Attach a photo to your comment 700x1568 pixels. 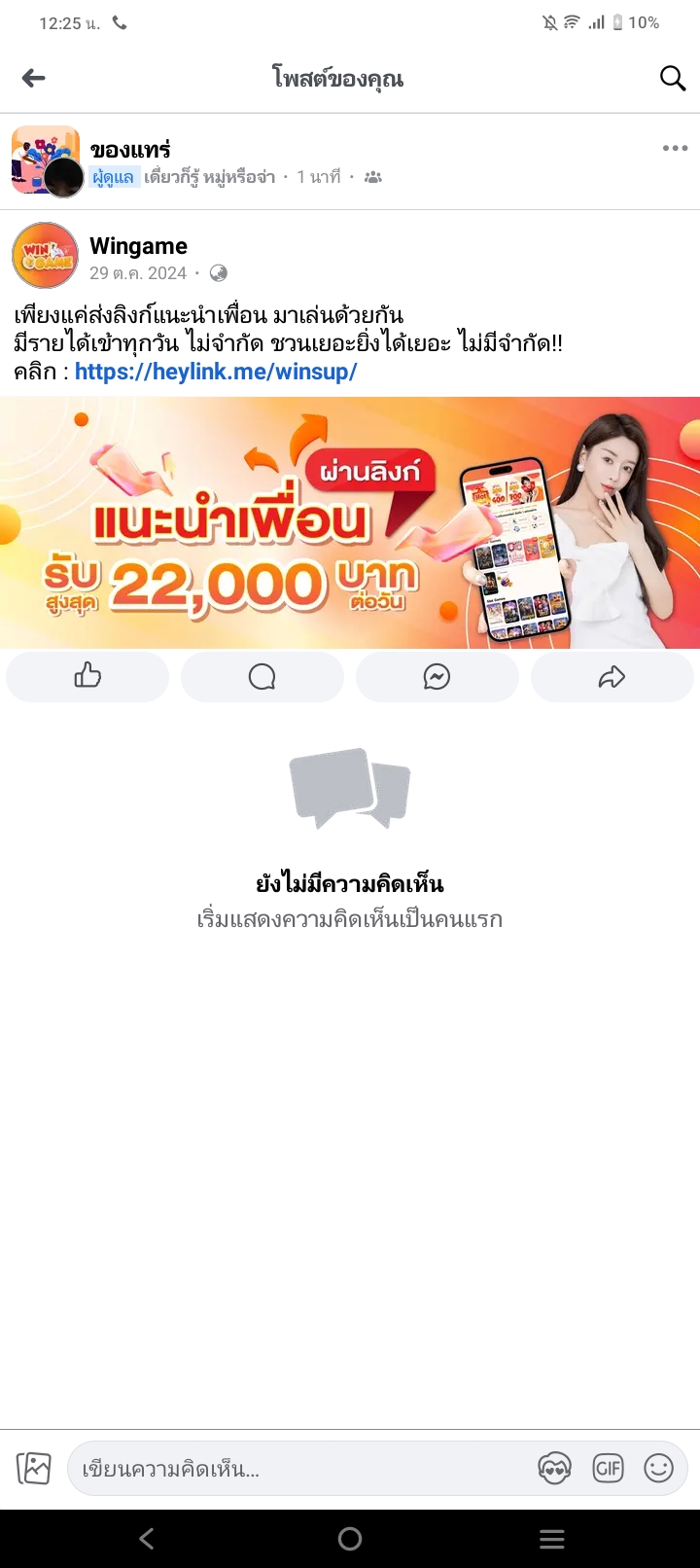coord(34,1468)
